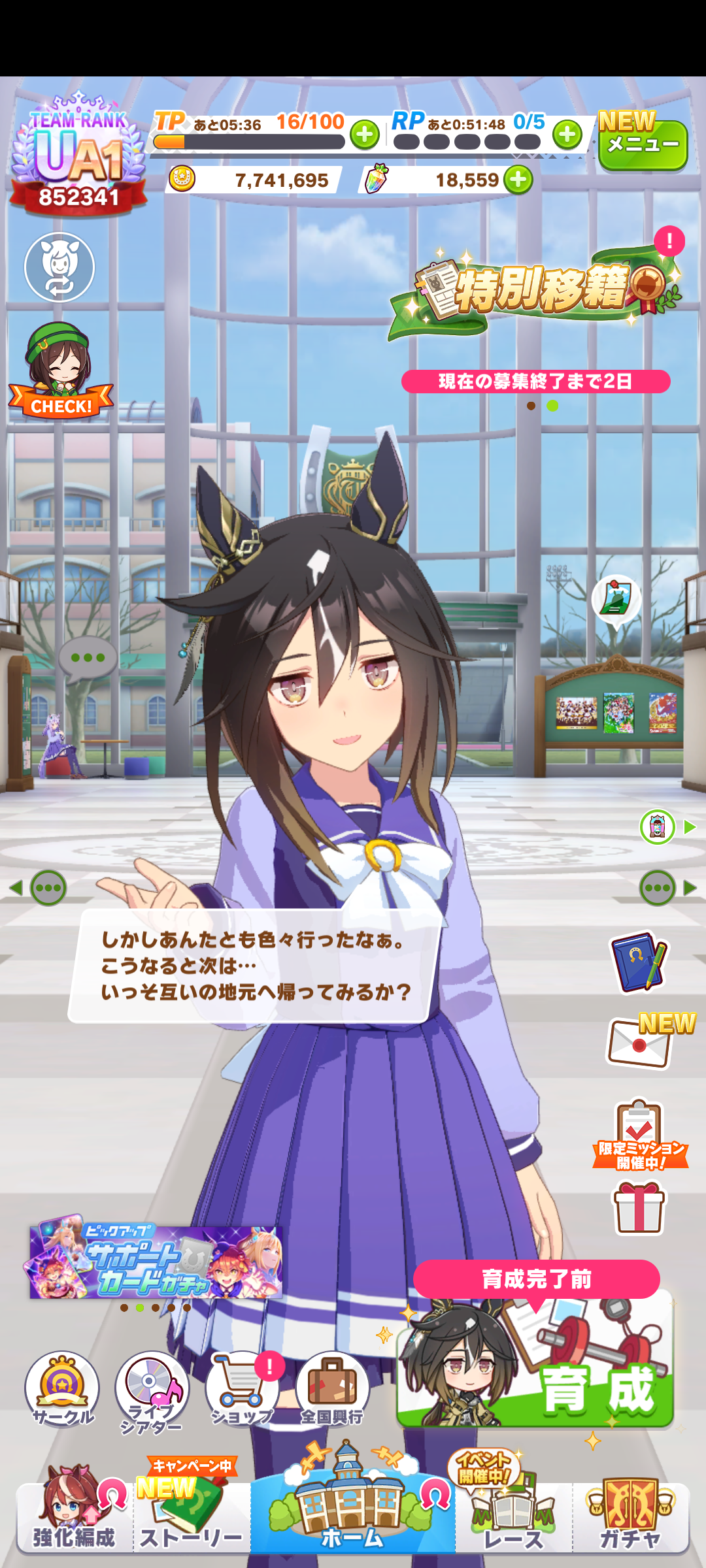Viewport: 706px width, 1568px height.
Task: Switch to the レース tab
Action: [513, 1516]
